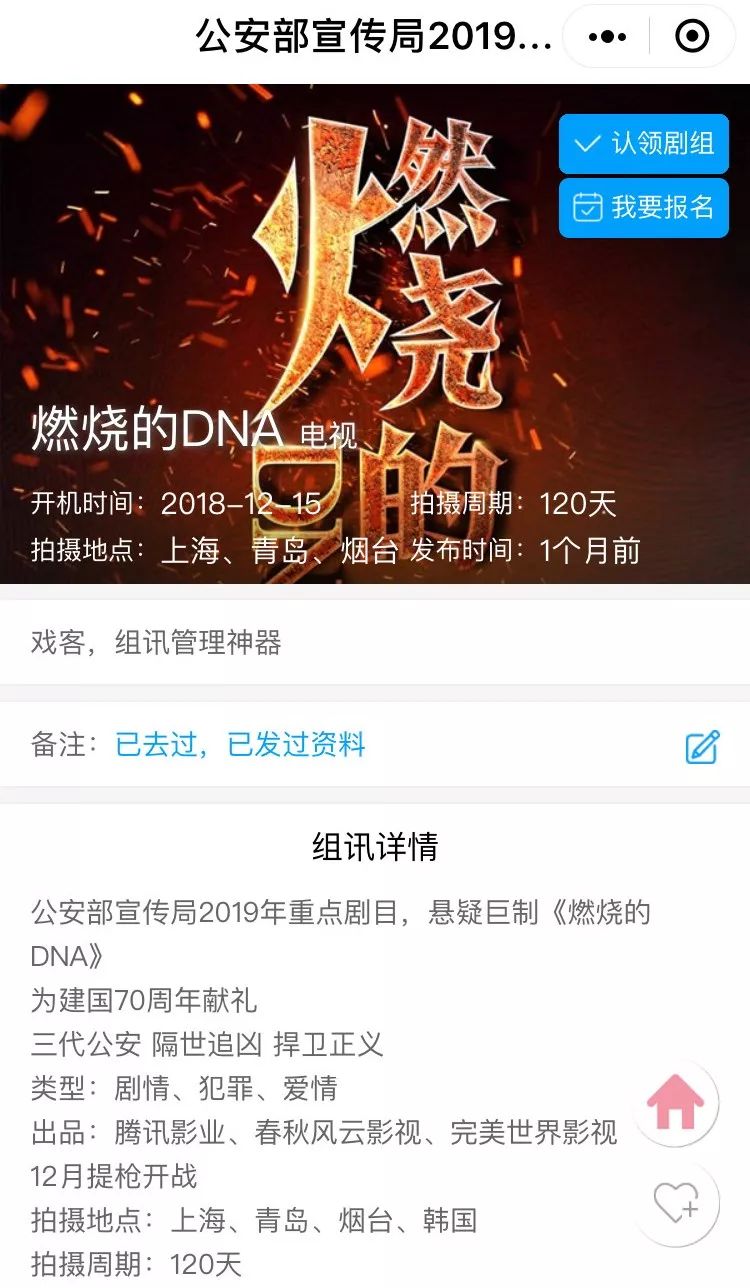This screenshot has height=1288, width=750.
Task: Go to home via the pink house button
Action: click(x=676, y=1102)
